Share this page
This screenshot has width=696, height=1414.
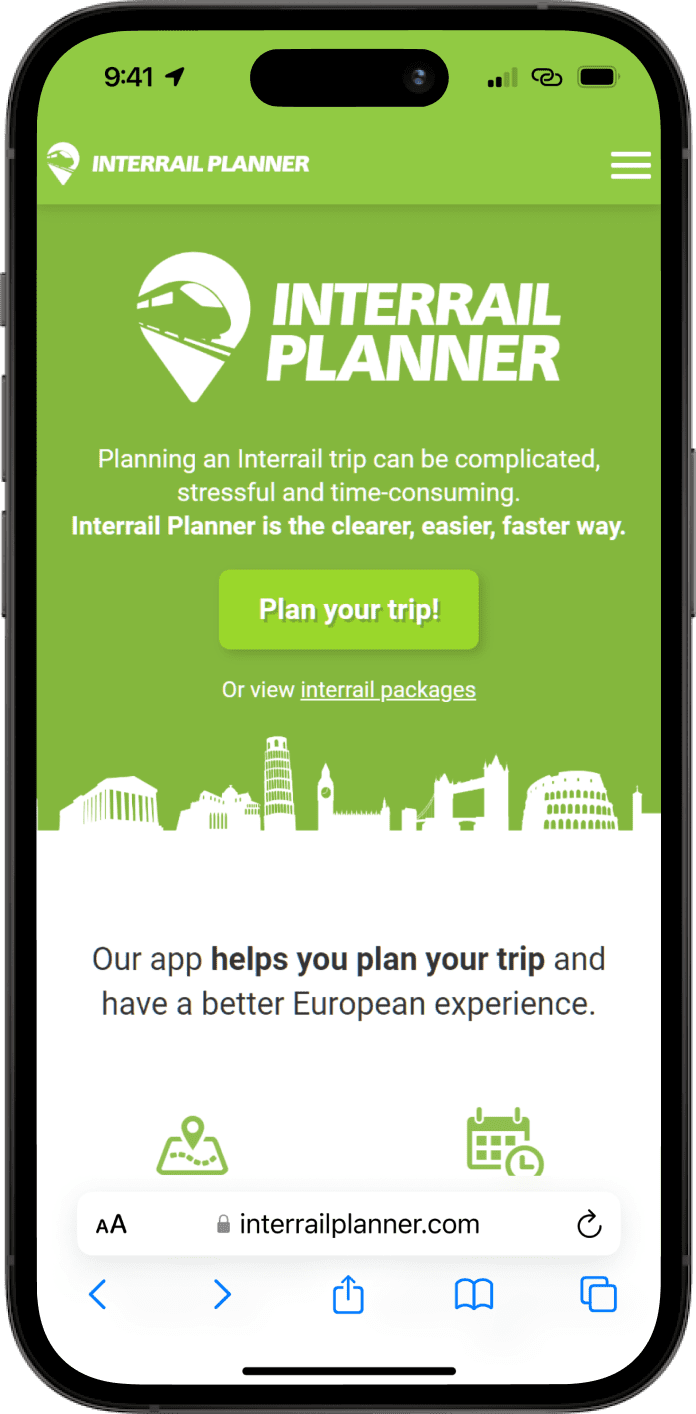(348, 1295)
